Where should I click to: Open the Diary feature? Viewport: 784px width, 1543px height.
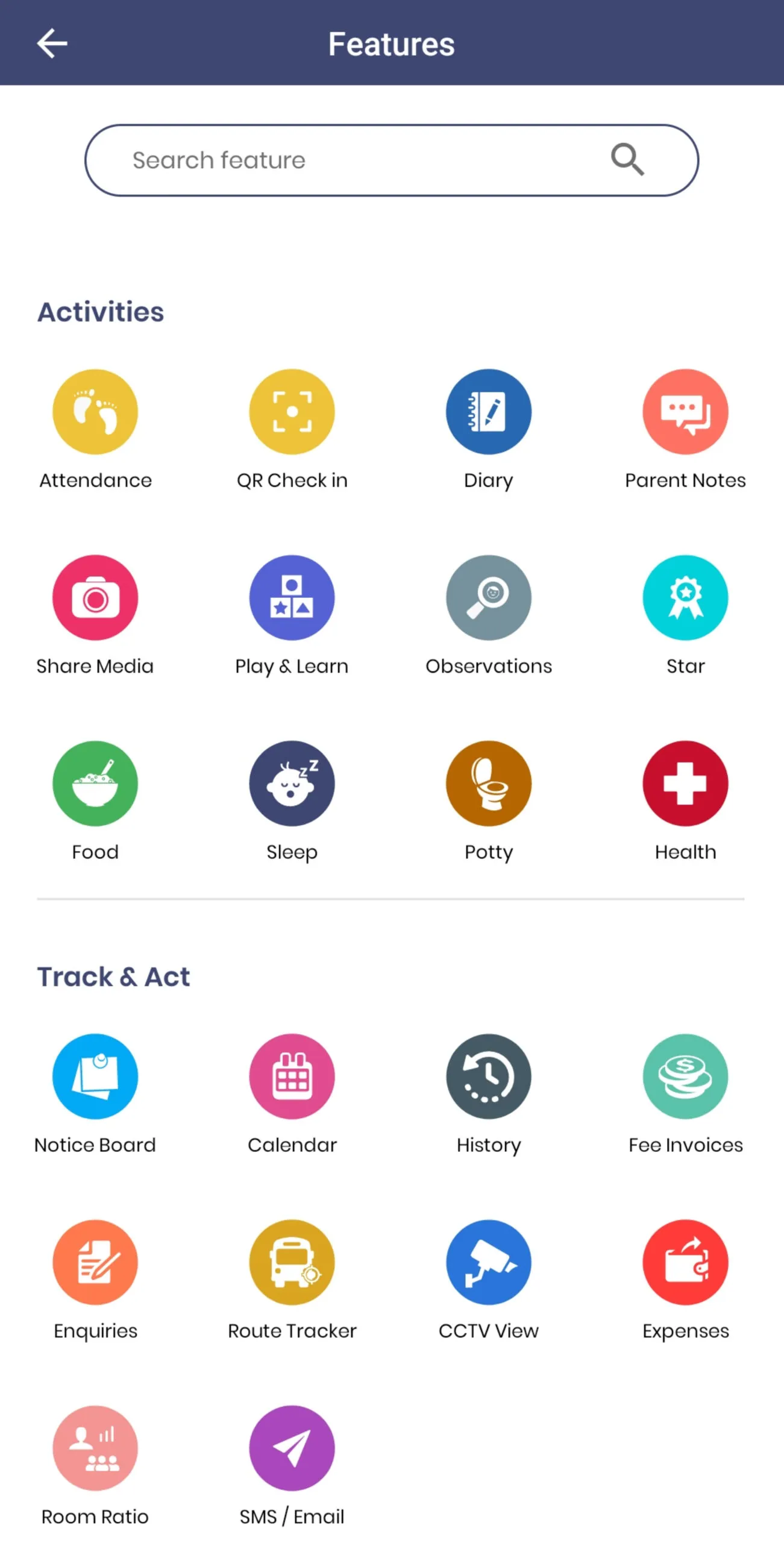pyautogui.click(x=488, y=412)
